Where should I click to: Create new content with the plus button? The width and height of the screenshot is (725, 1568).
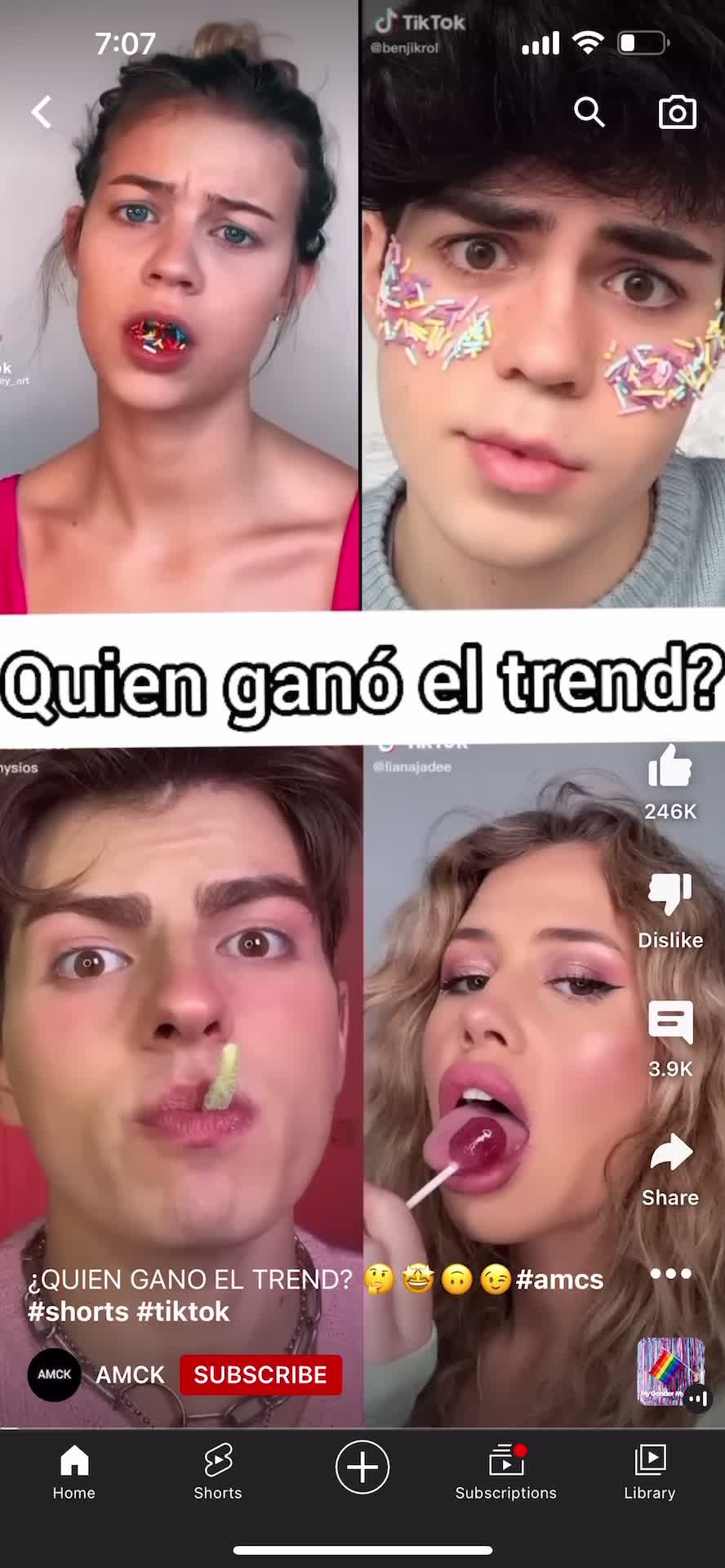pos(362,1467)
